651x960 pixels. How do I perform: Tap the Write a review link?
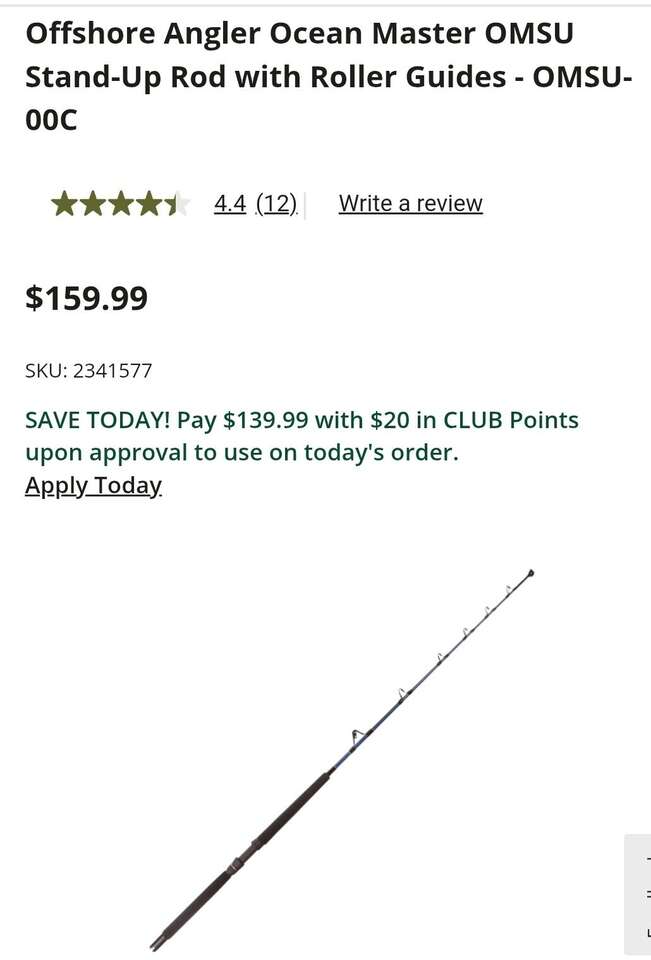point(410,204)
